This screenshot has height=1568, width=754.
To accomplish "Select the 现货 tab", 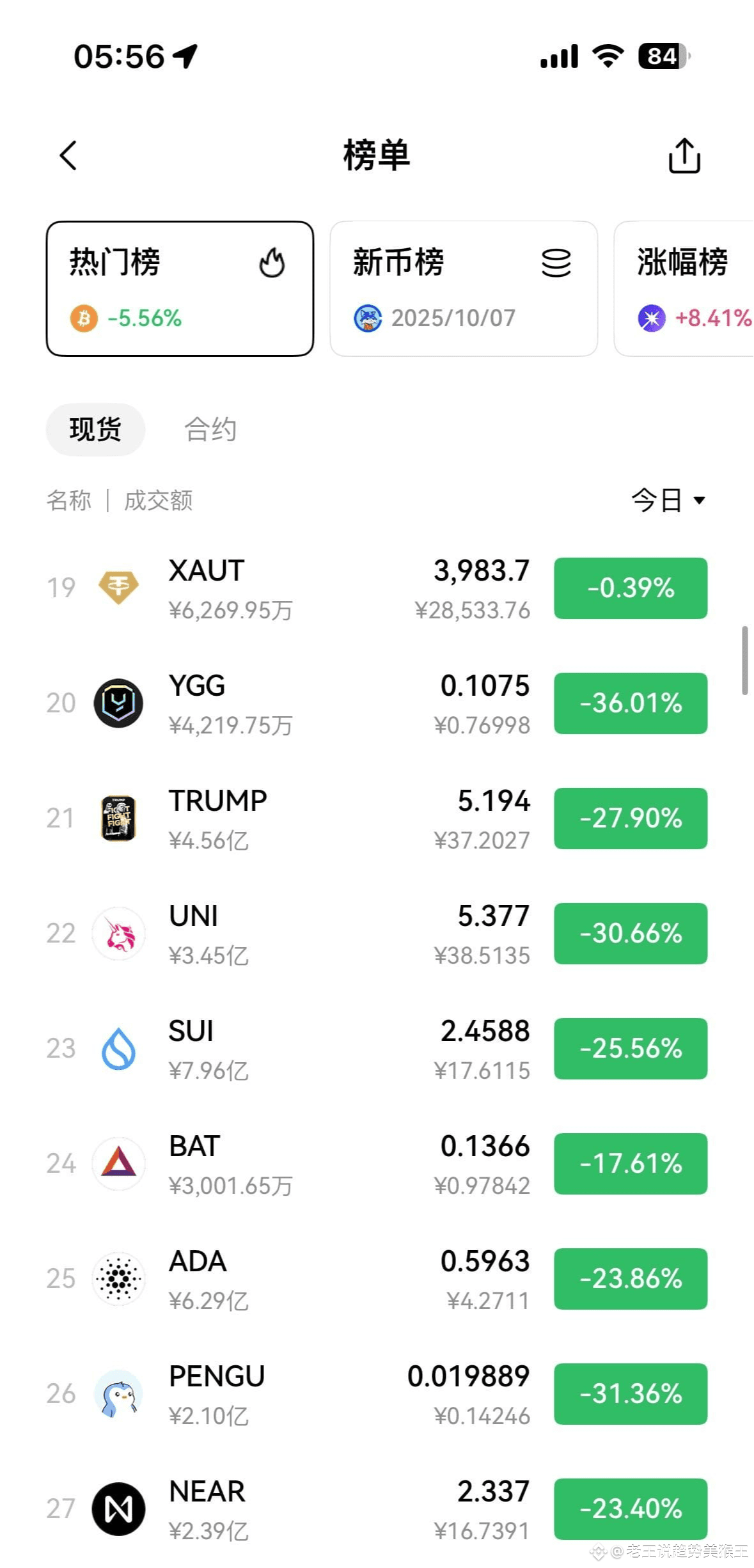I will [95, 430].
